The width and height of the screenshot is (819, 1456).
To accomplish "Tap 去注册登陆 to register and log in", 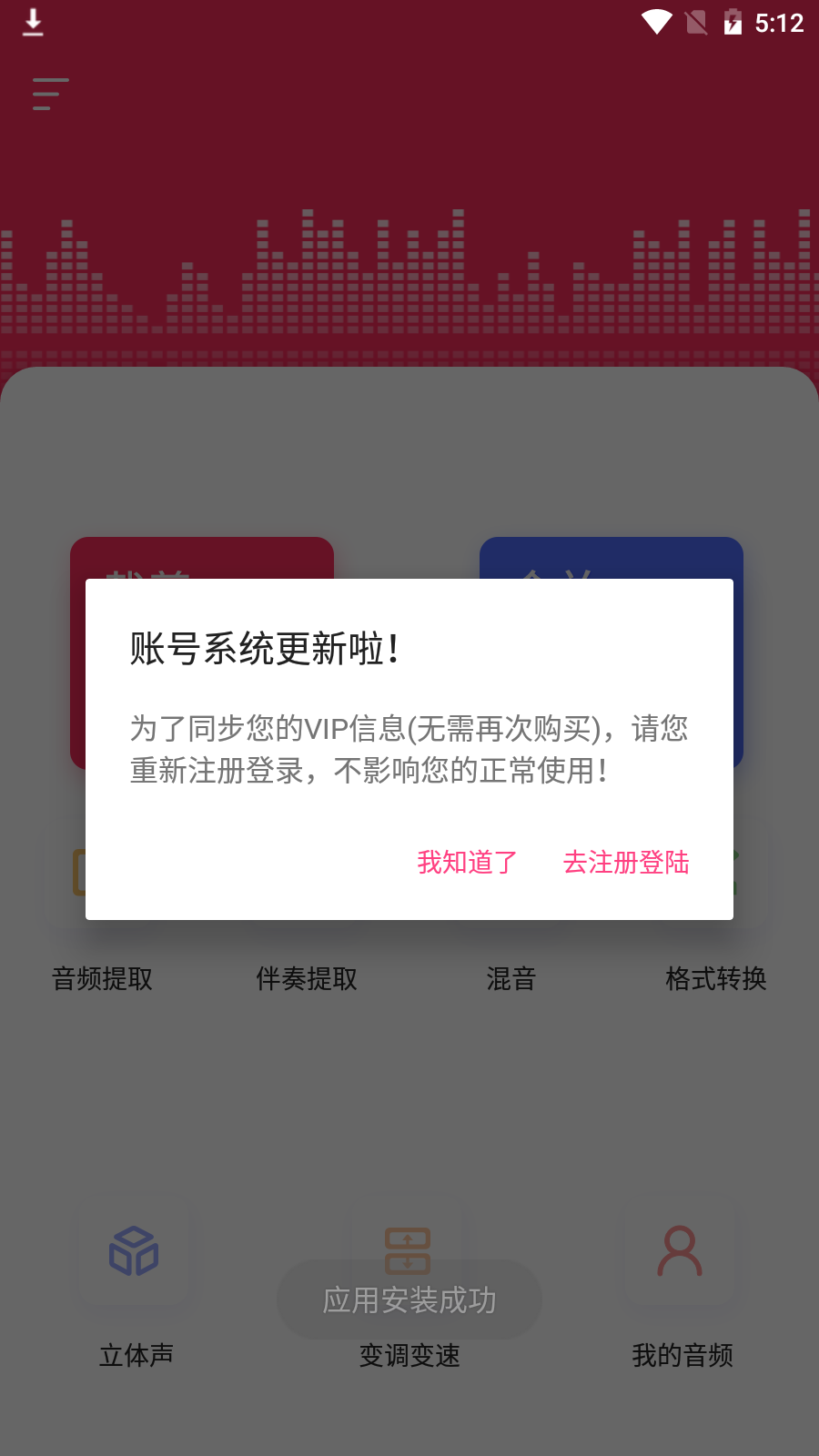I will coord(626,862).
